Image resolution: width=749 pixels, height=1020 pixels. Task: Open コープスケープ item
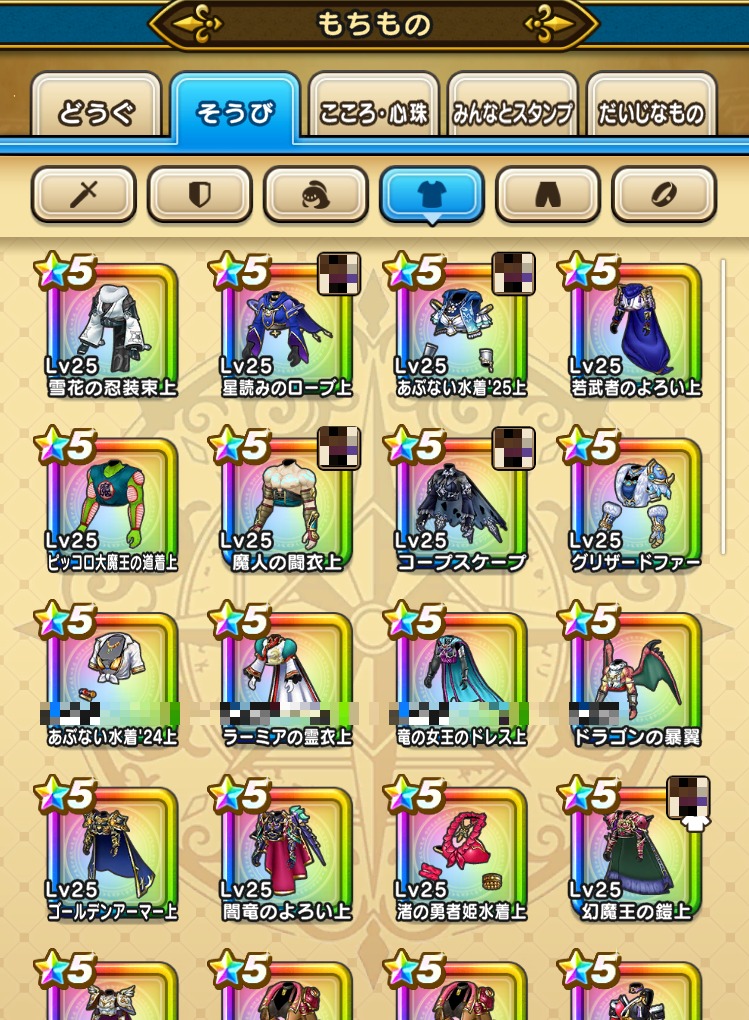coord(460,504)
